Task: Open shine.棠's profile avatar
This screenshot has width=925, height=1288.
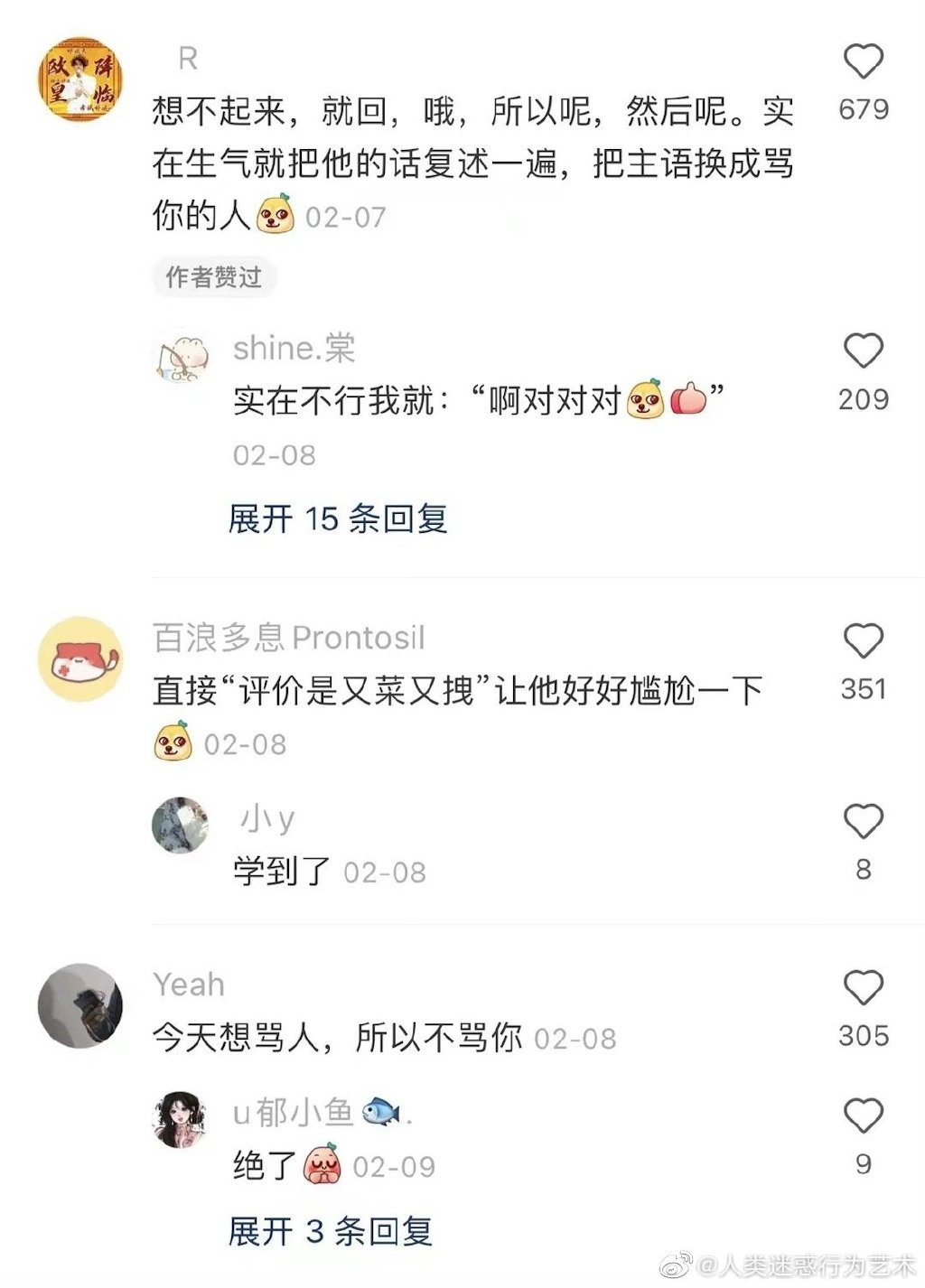Action: (x=180, y=357)
